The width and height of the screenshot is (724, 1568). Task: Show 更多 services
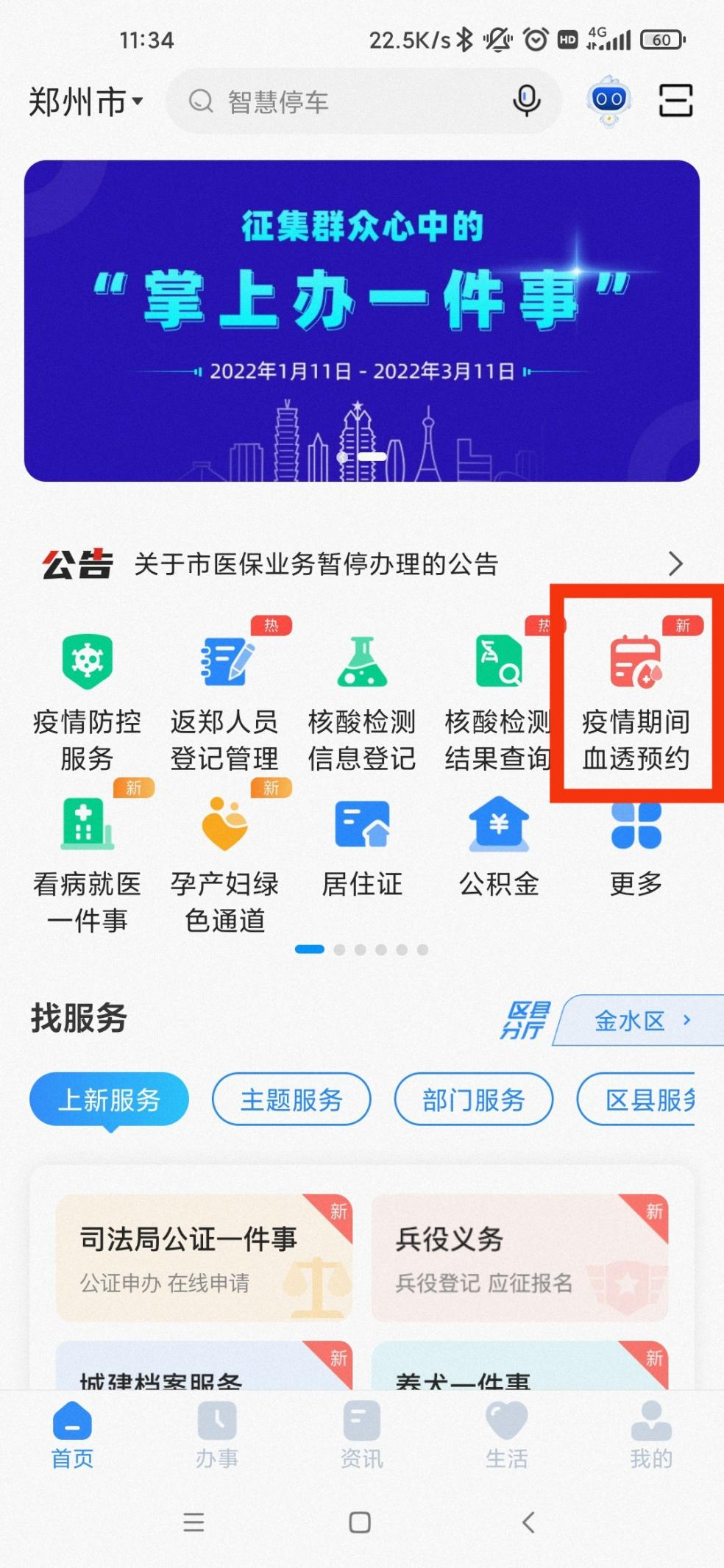636,846
